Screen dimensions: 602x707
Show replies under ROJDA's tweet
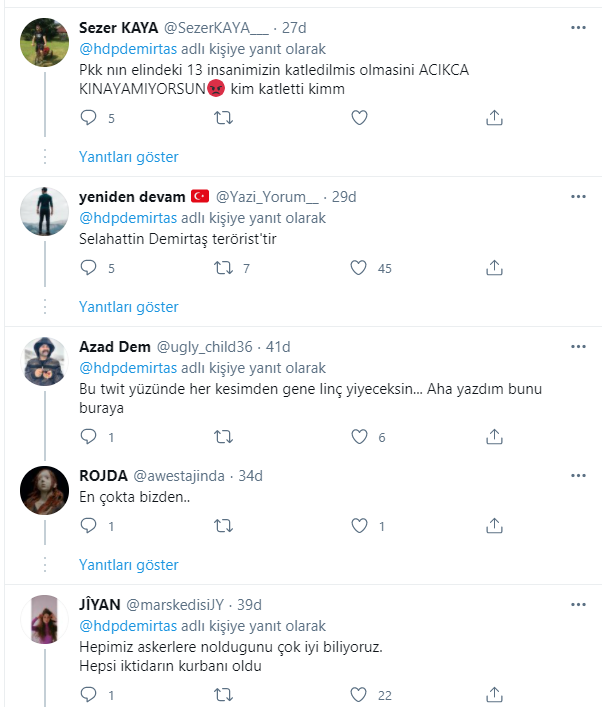[128, 563]
